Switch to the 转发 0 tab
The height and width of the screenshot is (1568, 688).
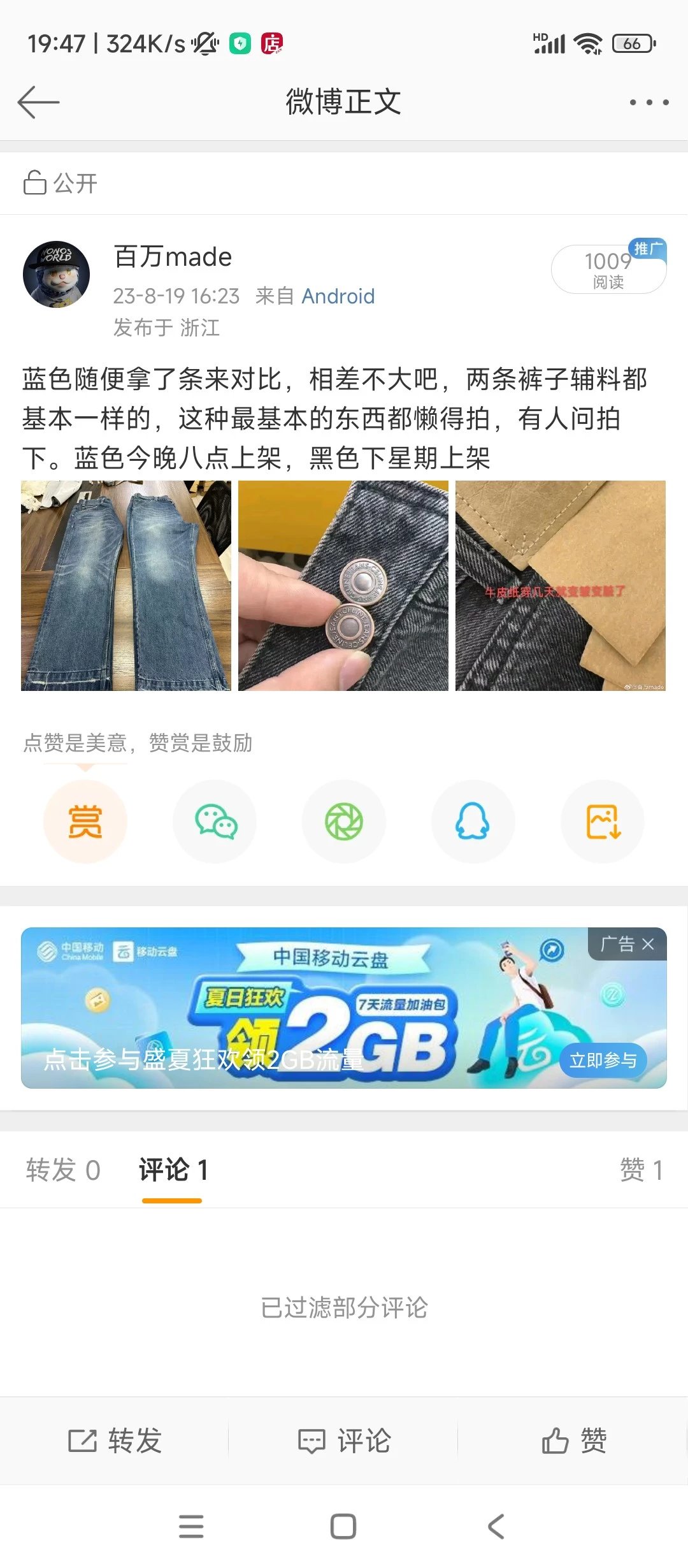(63, 1170)
